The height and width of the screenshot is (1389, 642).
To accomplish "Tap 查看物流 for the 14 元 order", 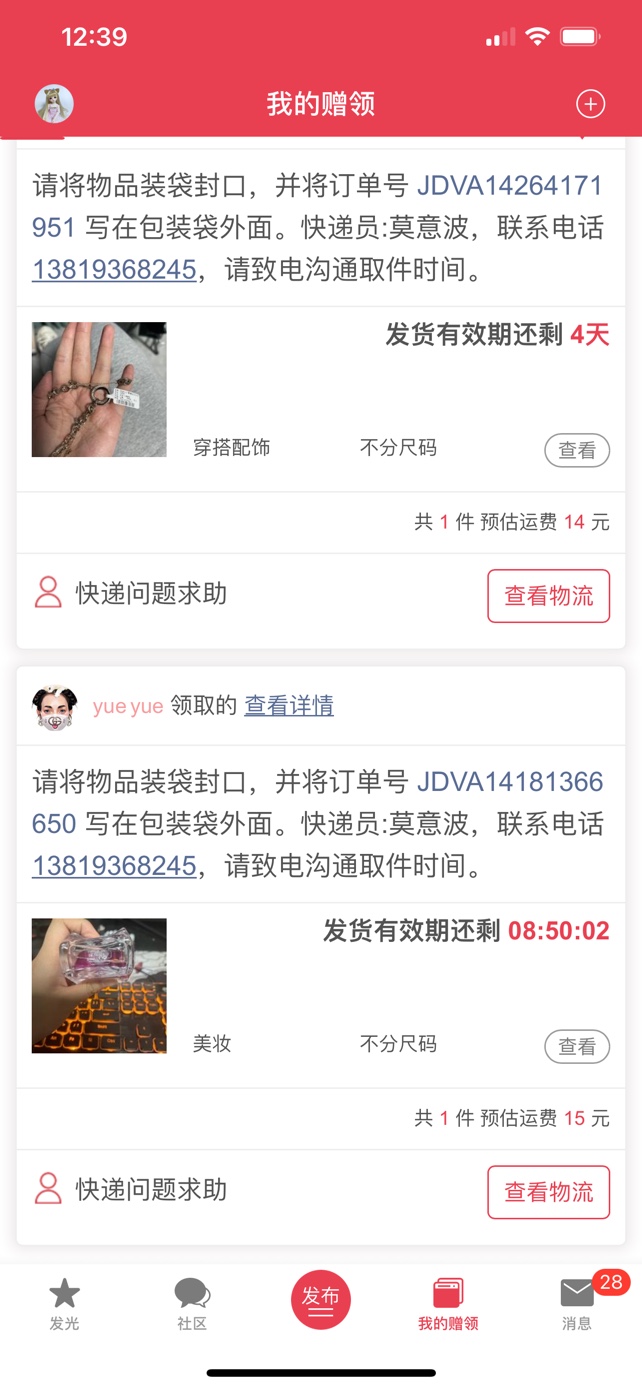I will [x=548, y=596].
